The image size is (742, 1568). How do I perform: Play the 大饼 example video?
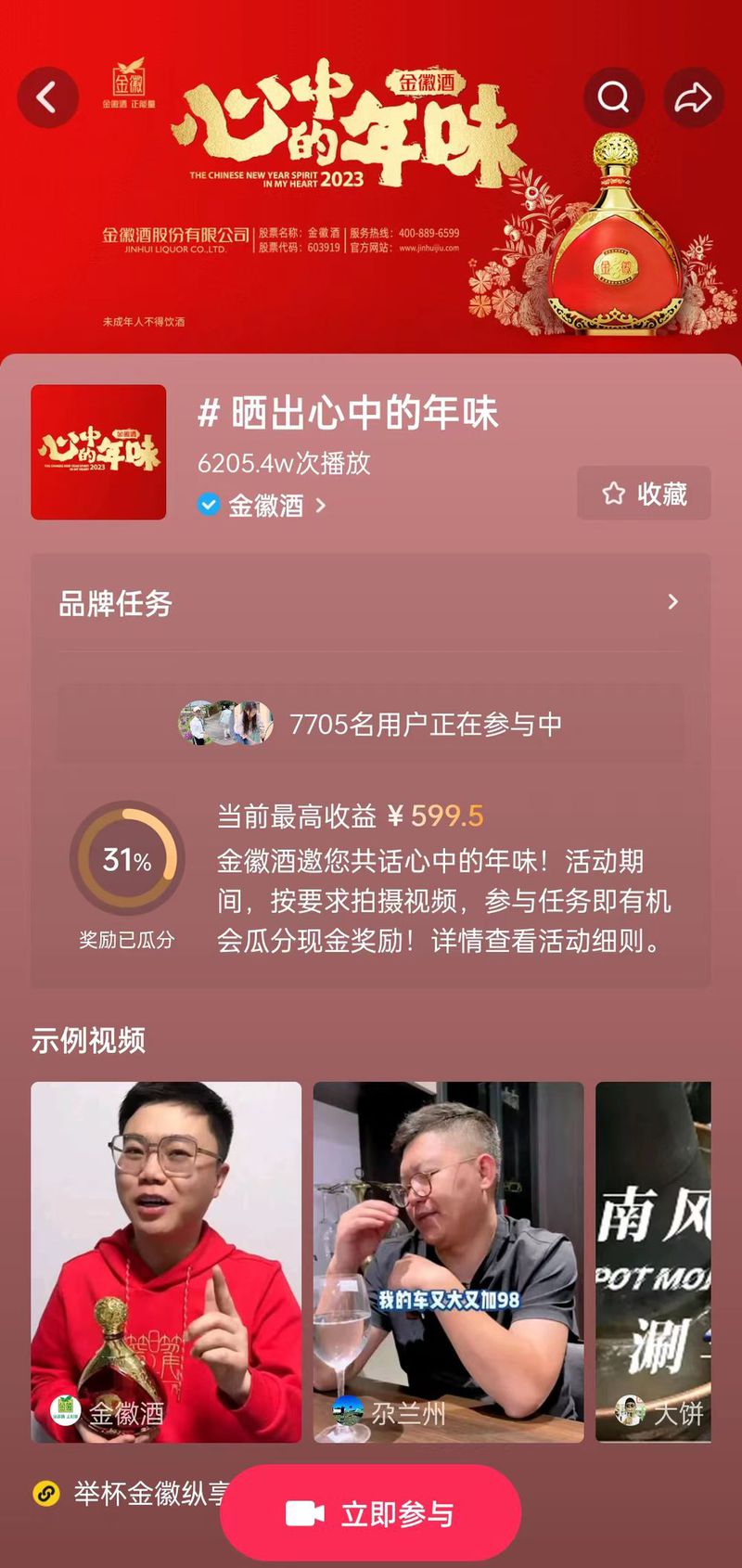[653, 1262]
